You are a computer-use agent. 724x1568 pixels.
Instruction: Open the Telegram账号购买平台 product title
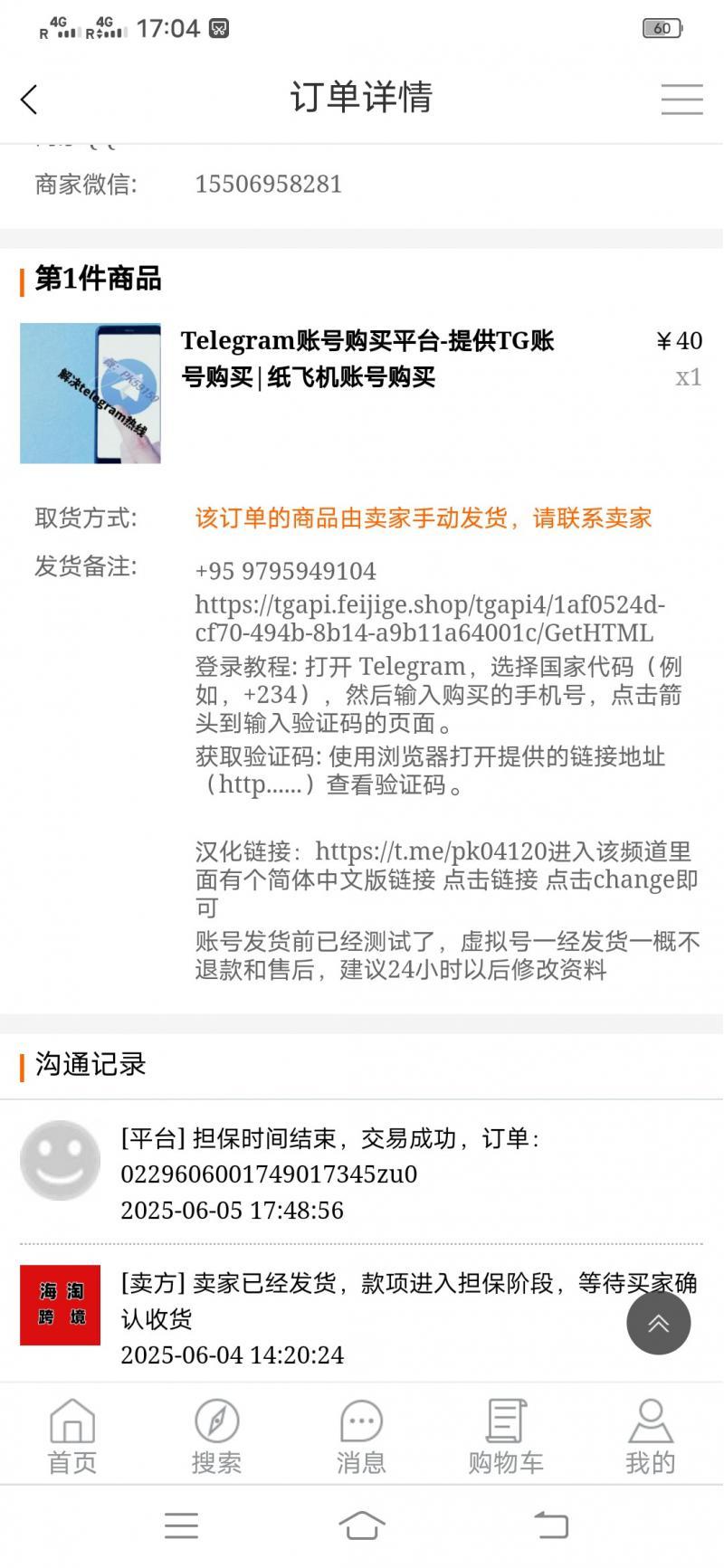367,358
